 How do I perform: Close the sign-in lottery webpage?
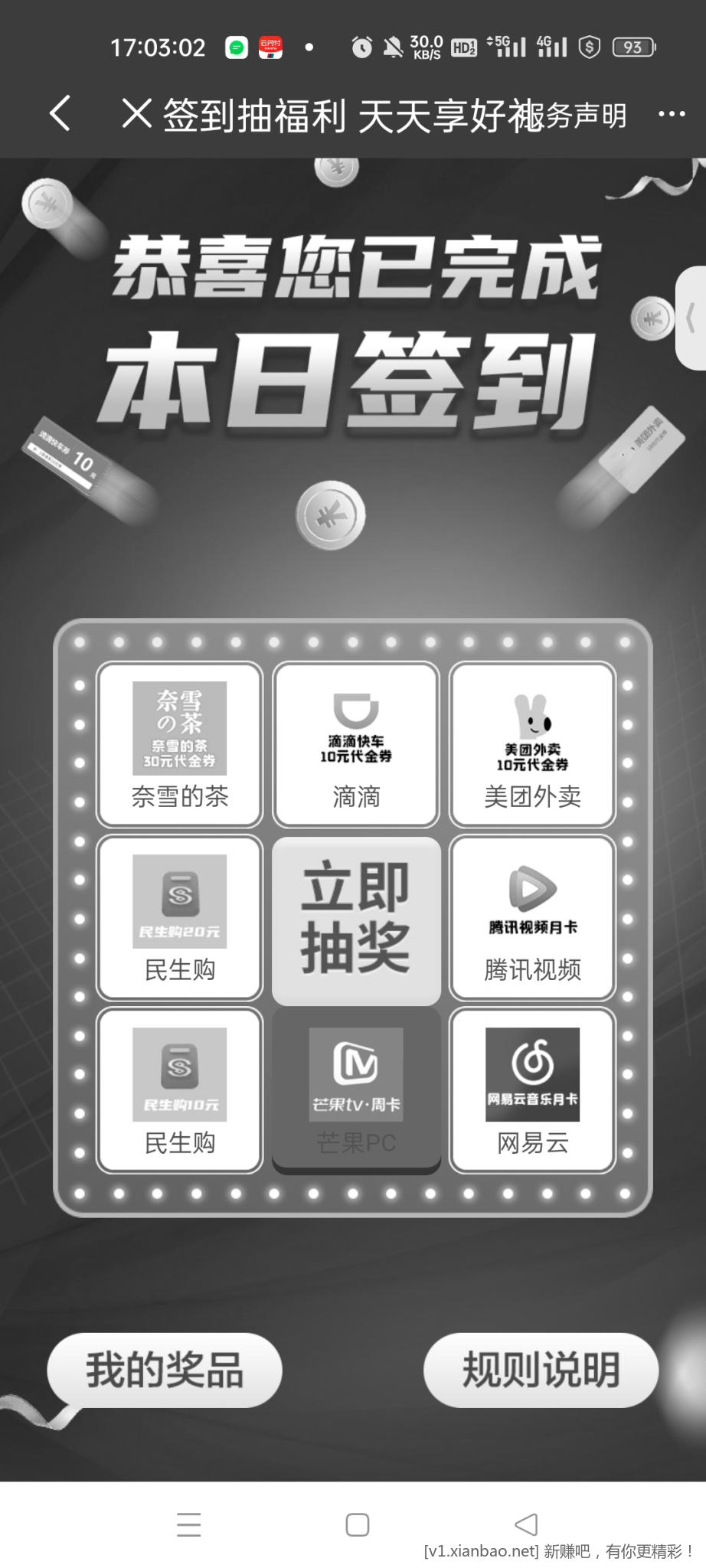pyautogui.click(x=136, y=114)
